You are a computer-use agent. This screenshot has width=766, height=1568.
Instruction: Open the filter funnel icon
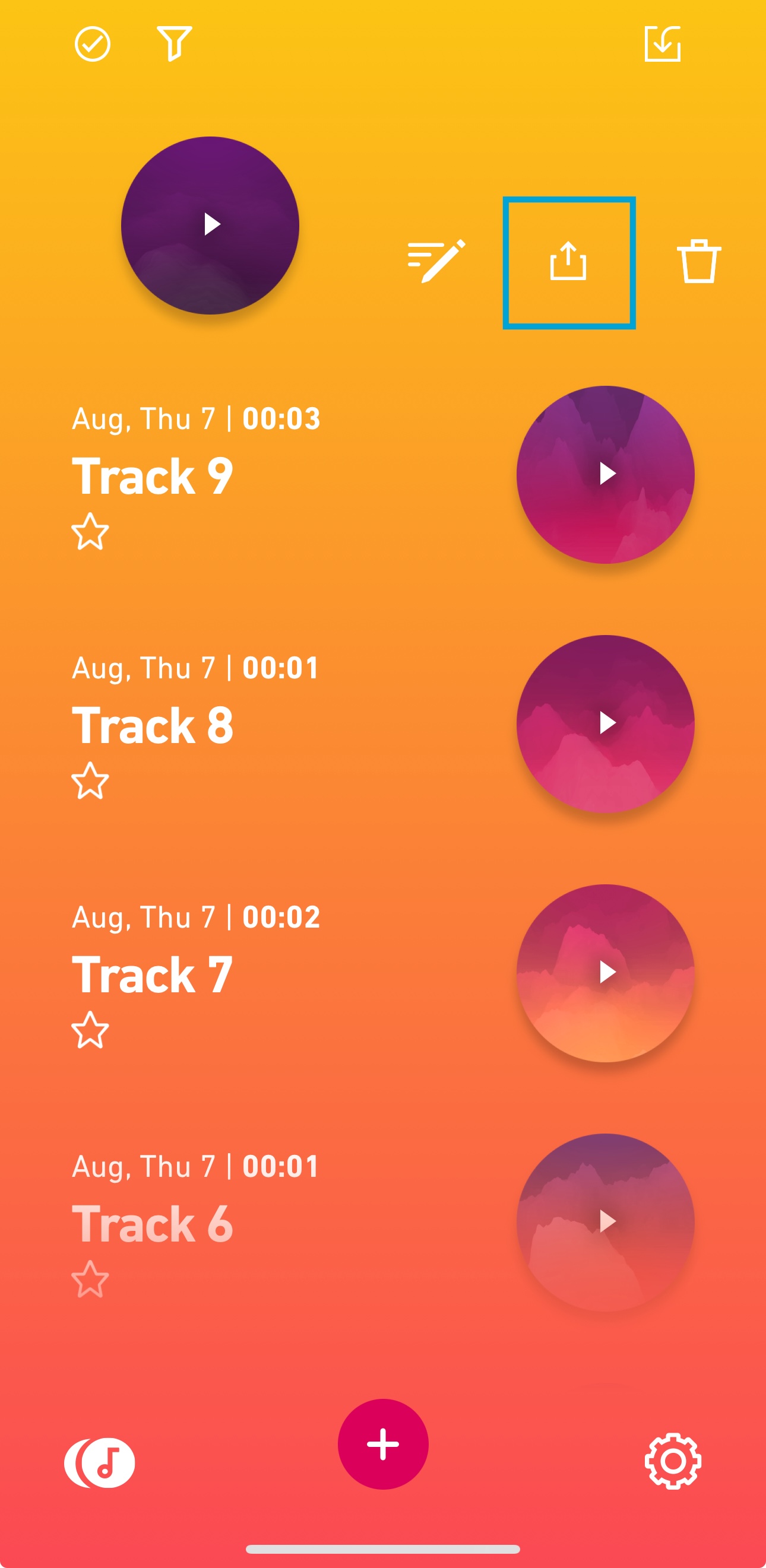pyautogui.click(x=175, y=43)
